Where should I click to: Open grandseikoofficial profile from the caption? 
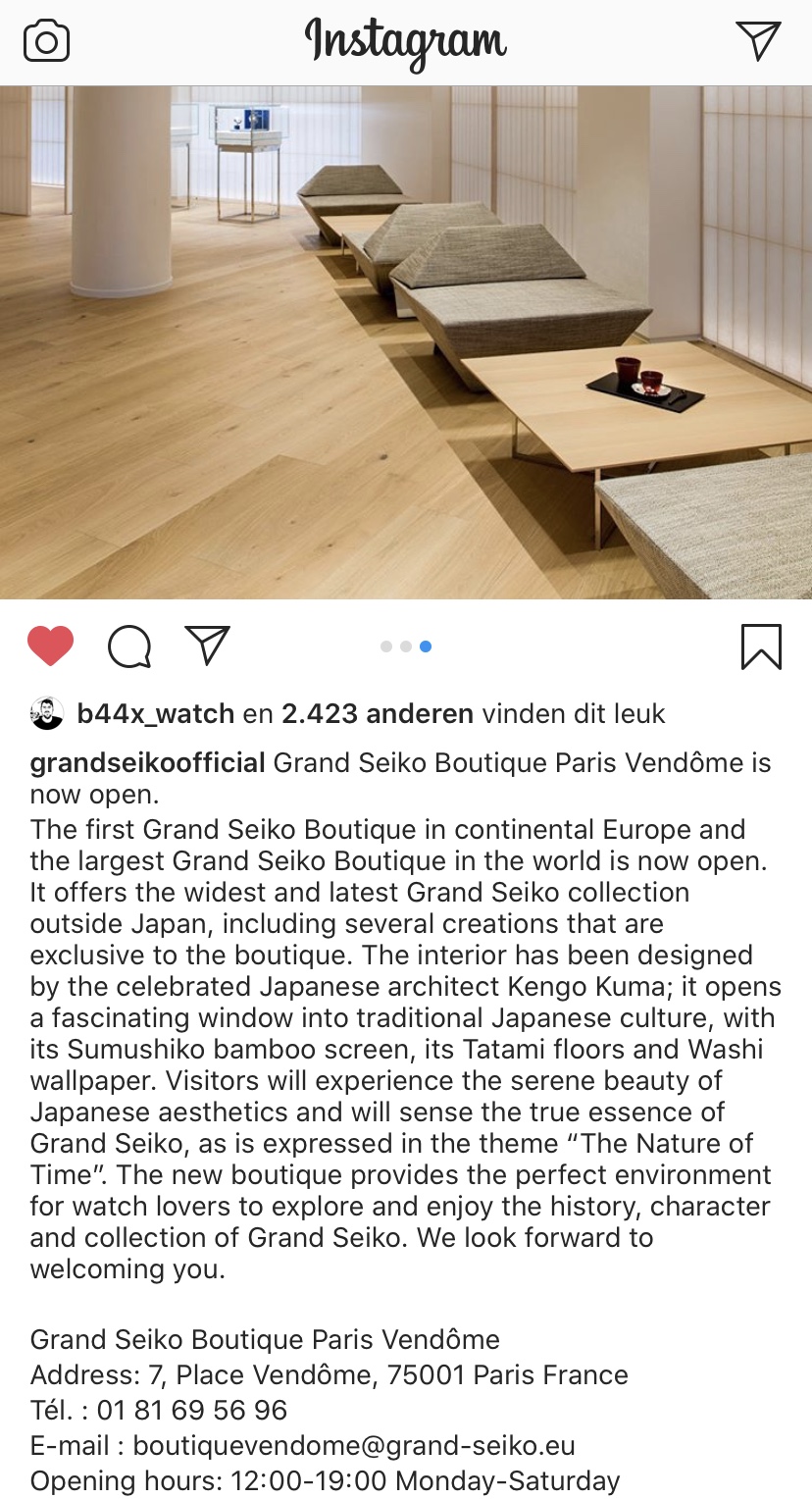[x=148, y=763]
